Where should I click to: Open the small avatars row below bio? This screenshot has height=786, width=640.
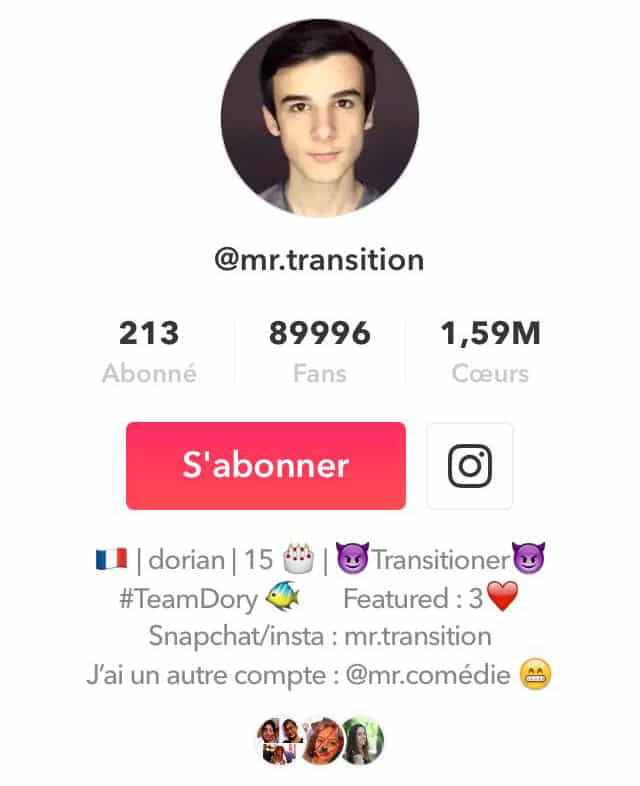320,741
